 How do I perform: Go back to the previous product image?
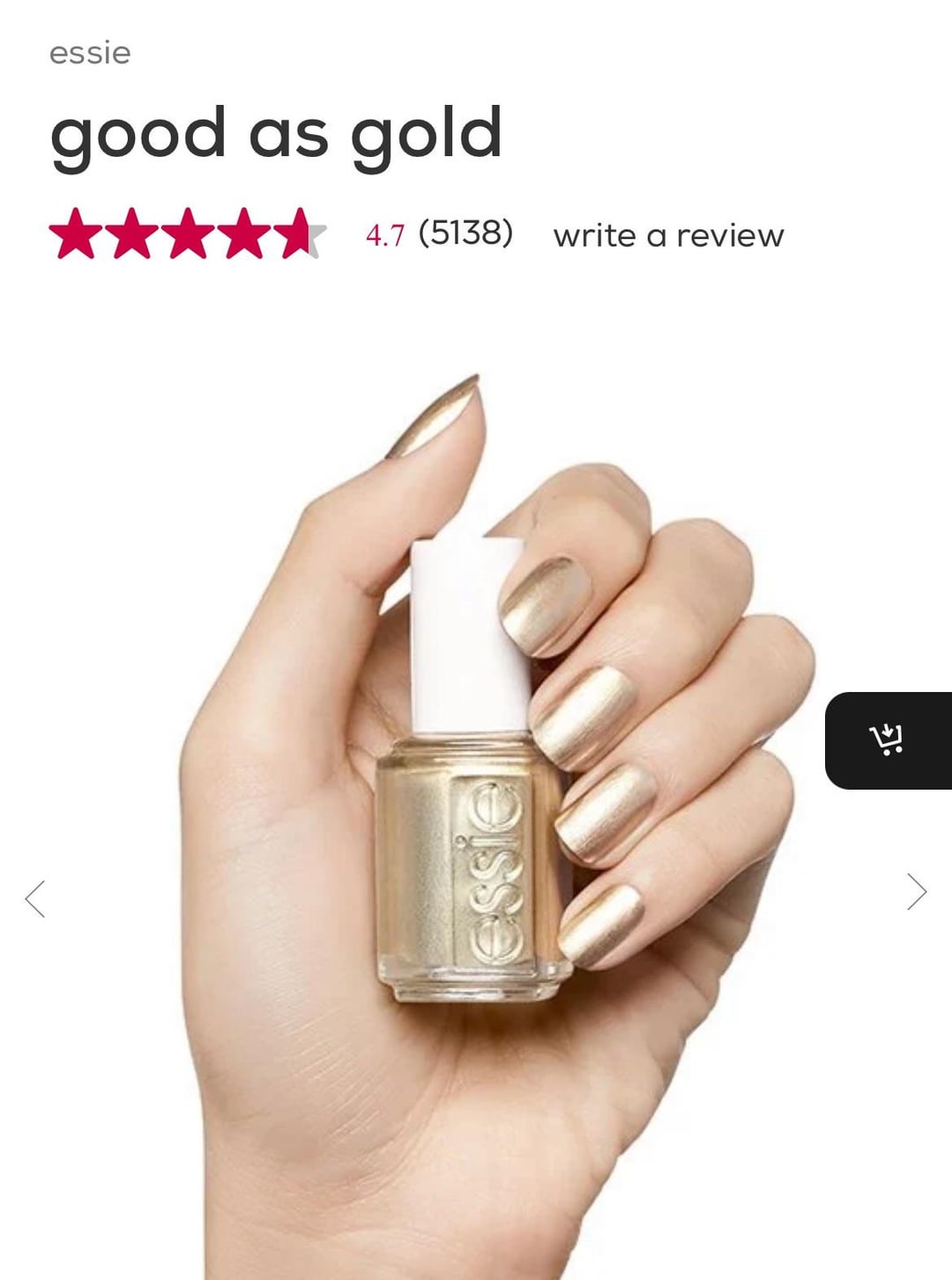(x=35, y=898)
